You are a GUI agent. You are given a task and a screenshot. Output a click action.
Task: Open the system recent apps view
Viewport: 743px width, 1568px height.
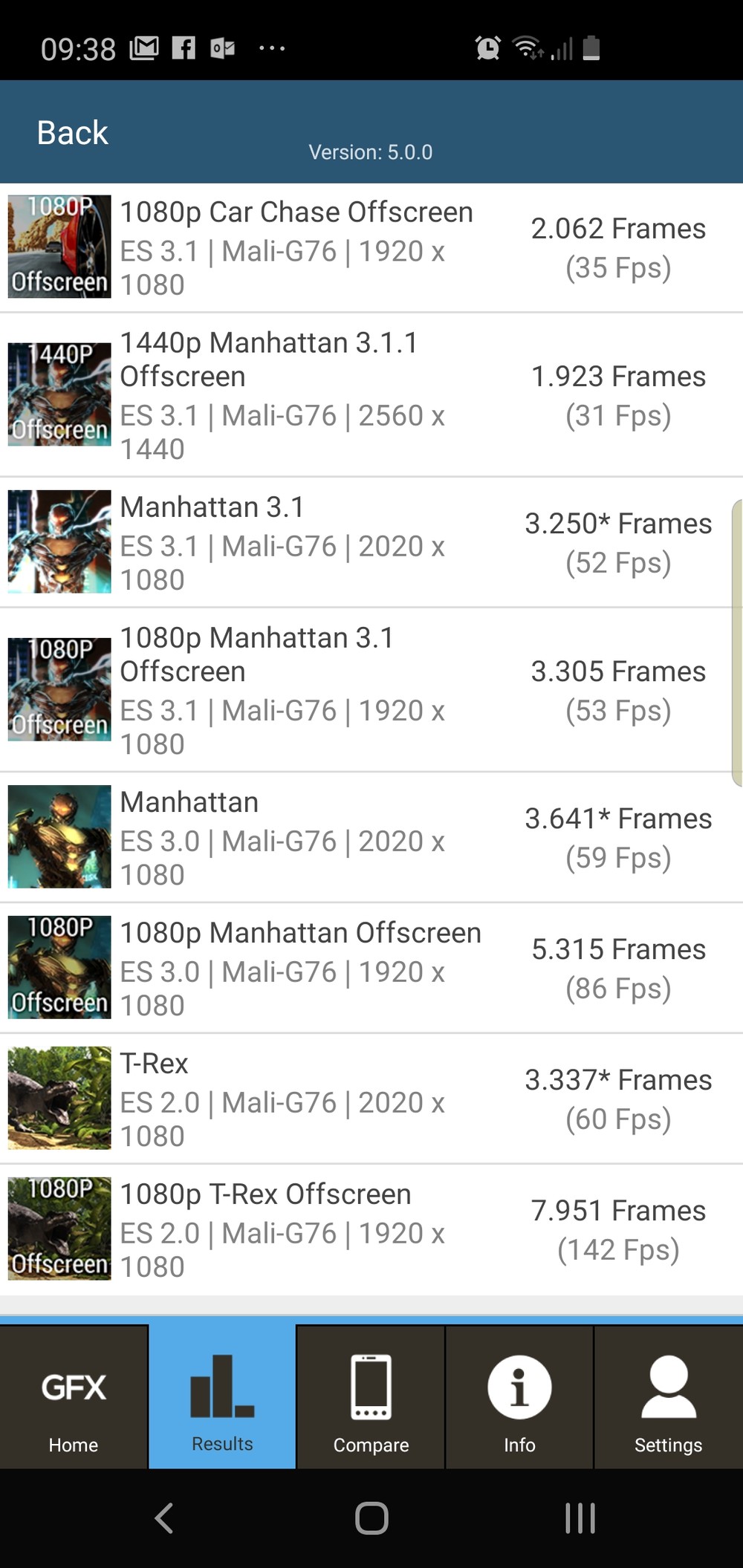580,1518
